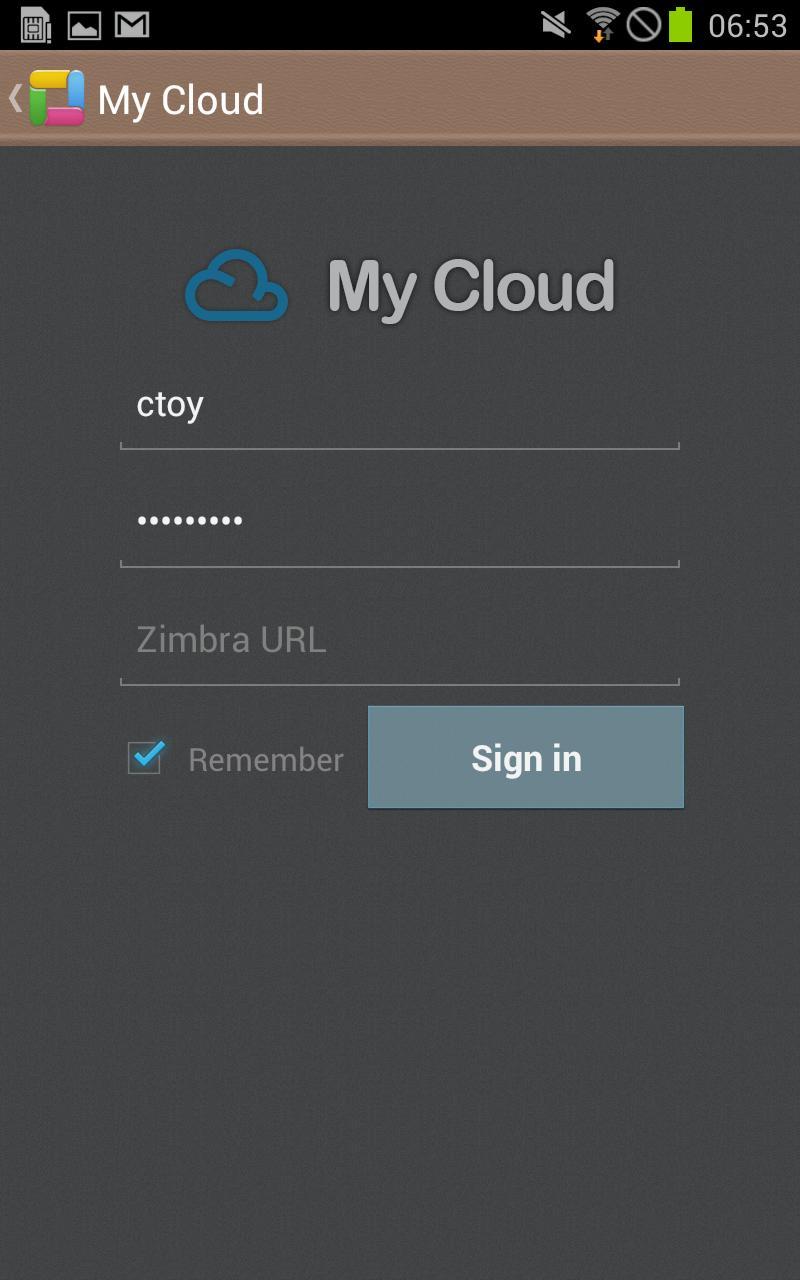
Task: Go back using the app icon arrow
Action: tap(45, 98)
